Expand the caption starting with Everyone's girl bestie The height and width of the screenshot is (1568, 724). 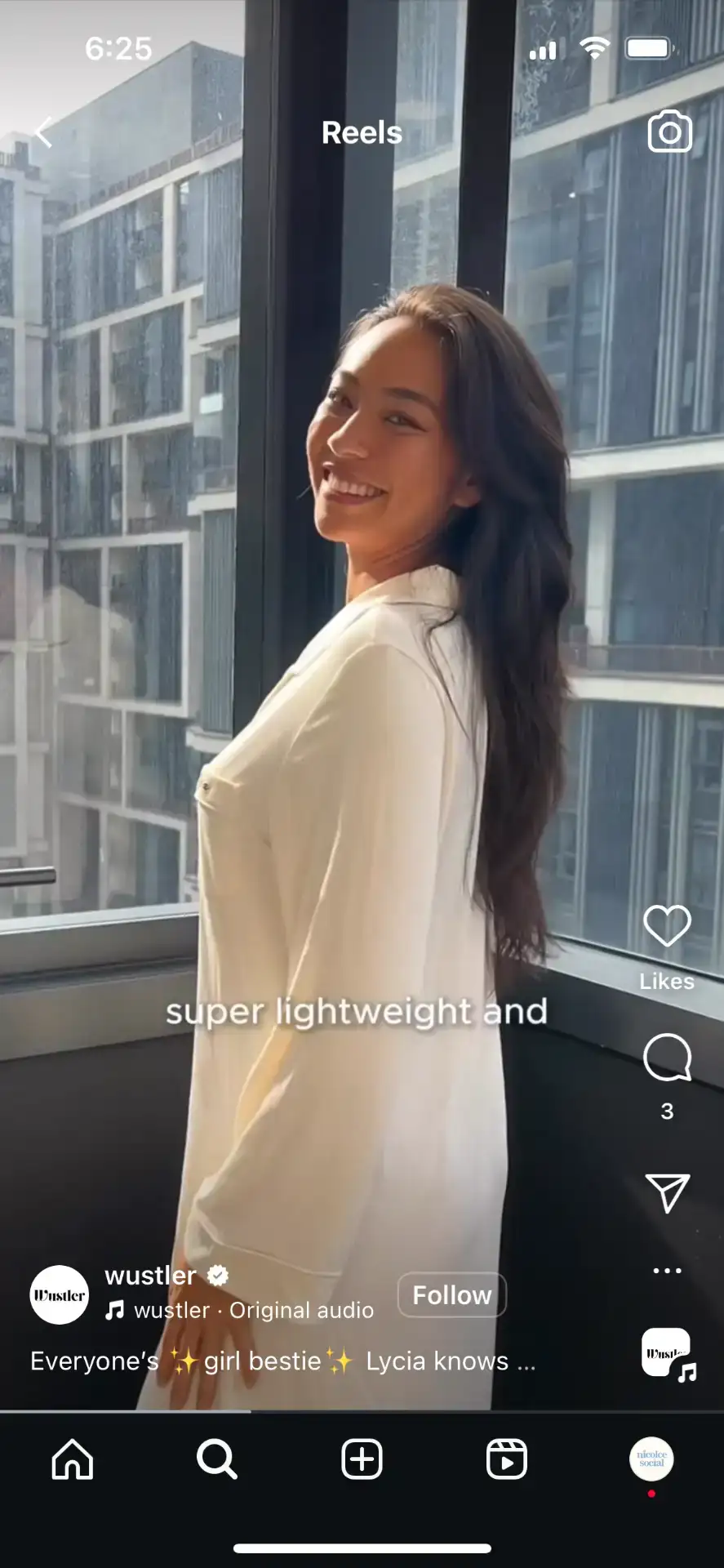click(282, 1361)
